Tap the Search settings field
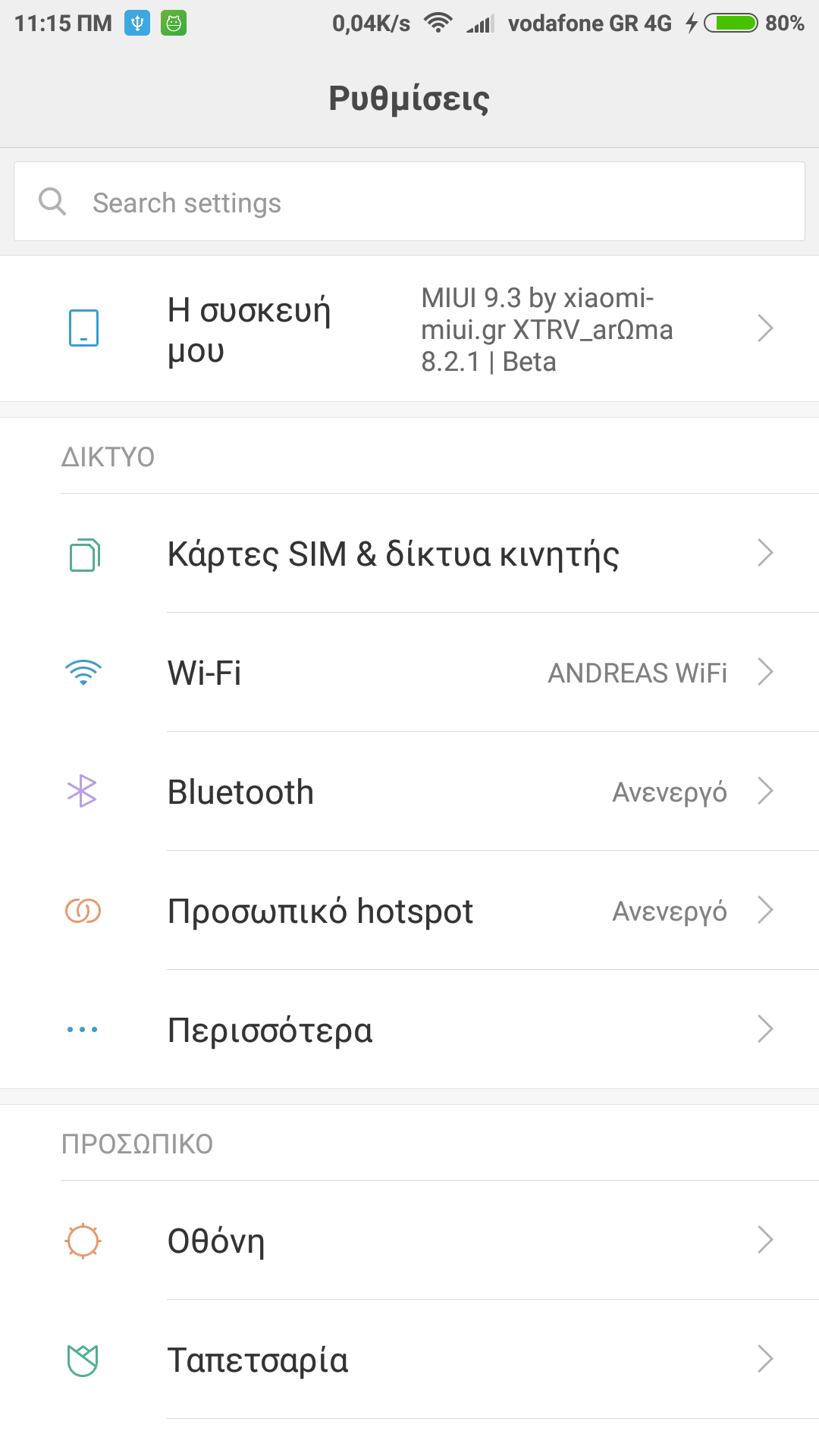The image size is (819, 1456). [x=409, y=202]
